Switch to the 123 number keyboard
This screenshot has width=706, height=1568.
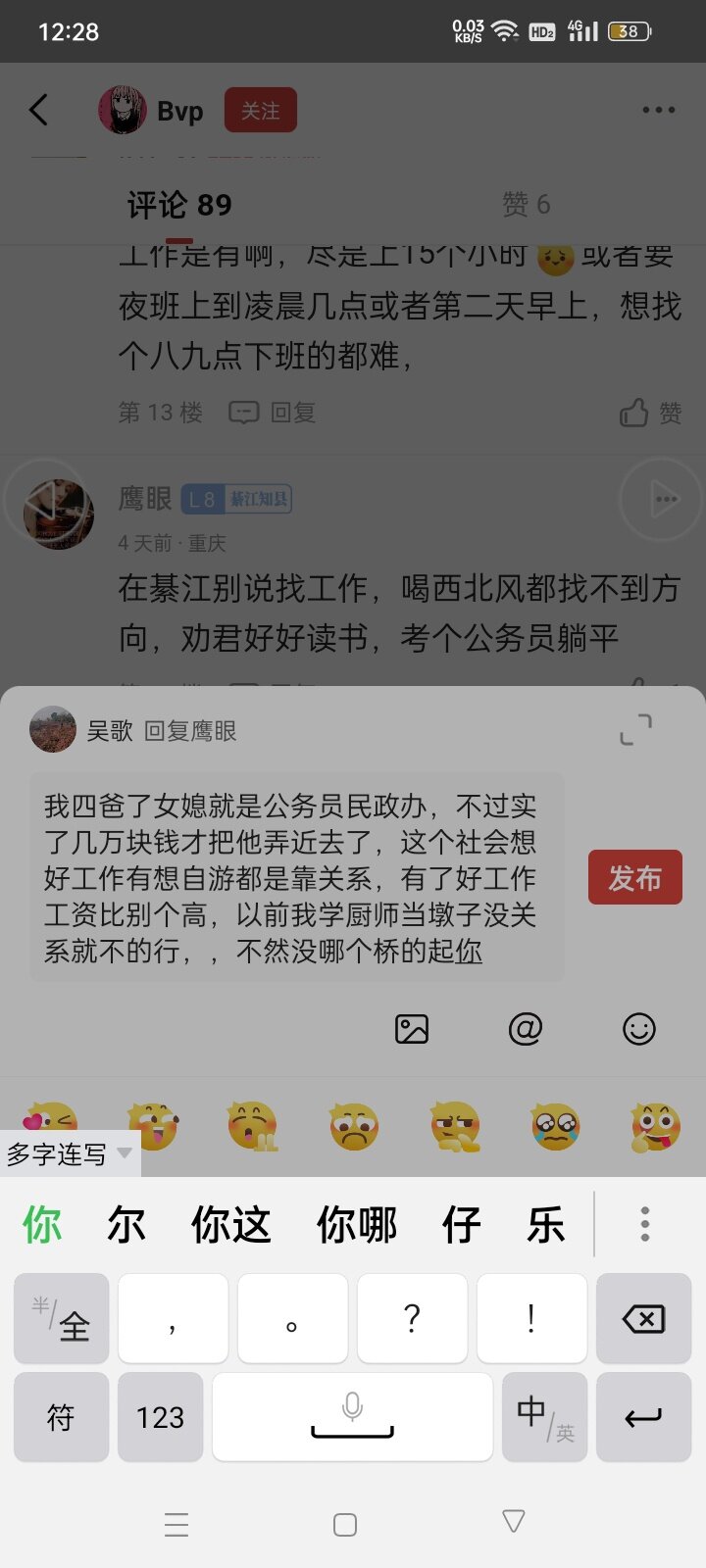(x=161, y=1417)
